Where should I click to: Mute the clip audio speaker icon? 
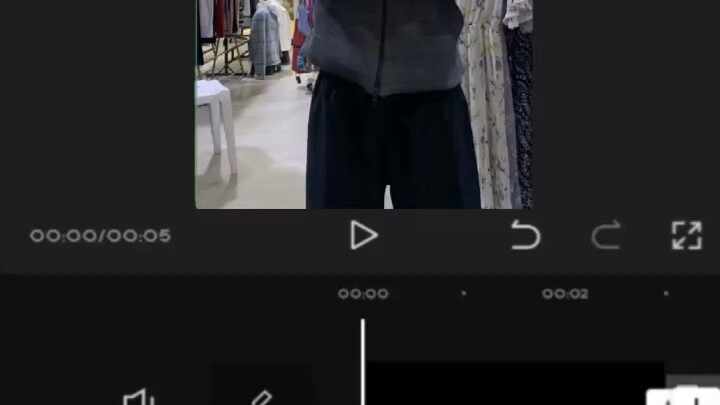tap(139, 398)
